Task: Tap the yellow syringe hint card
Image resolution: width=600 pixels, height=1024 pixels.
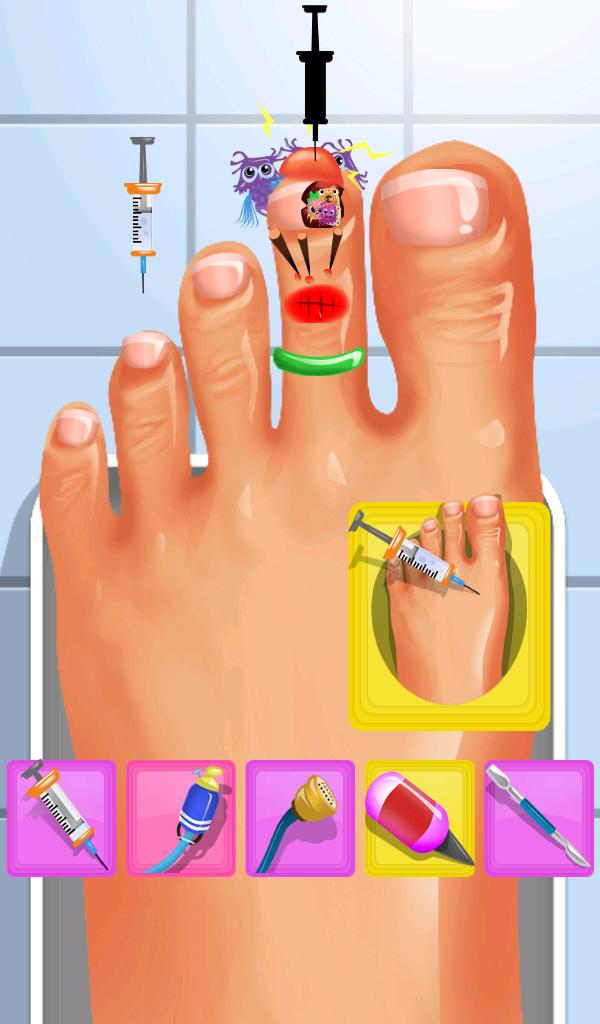Action: [449, 615]
